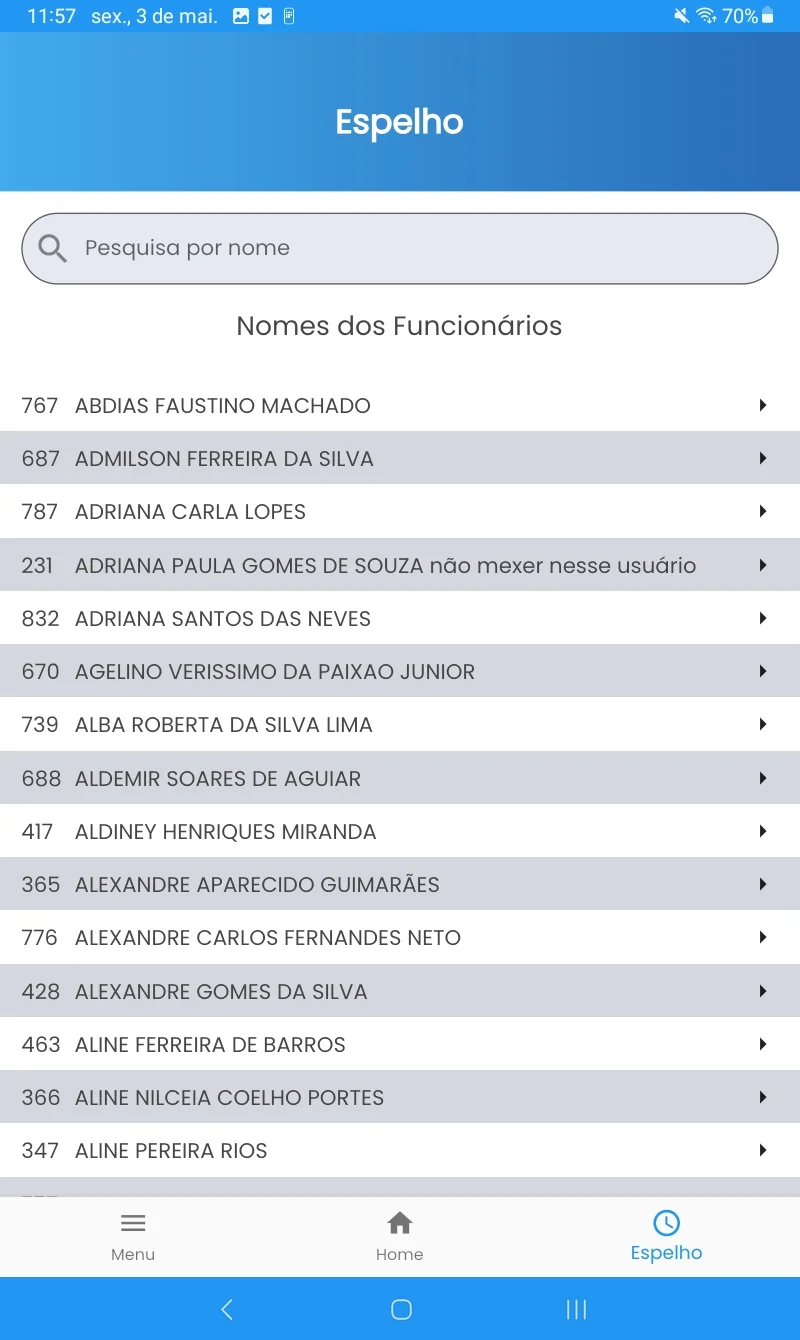Screen dimensions: 800x1340
Task: Open ADRIANA PAULA GOMES DE SOUZA row
Action: (x=400, y=565)
